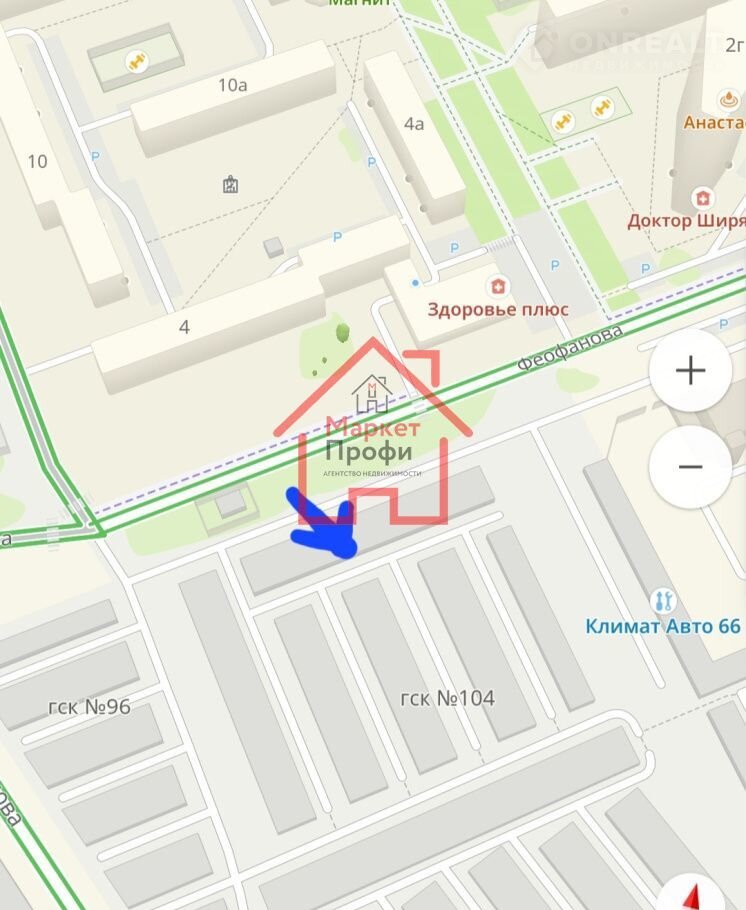The height and width of the screenshot is (910, 746).
Task: Reset map orientation with the compass
Action: 690,892
